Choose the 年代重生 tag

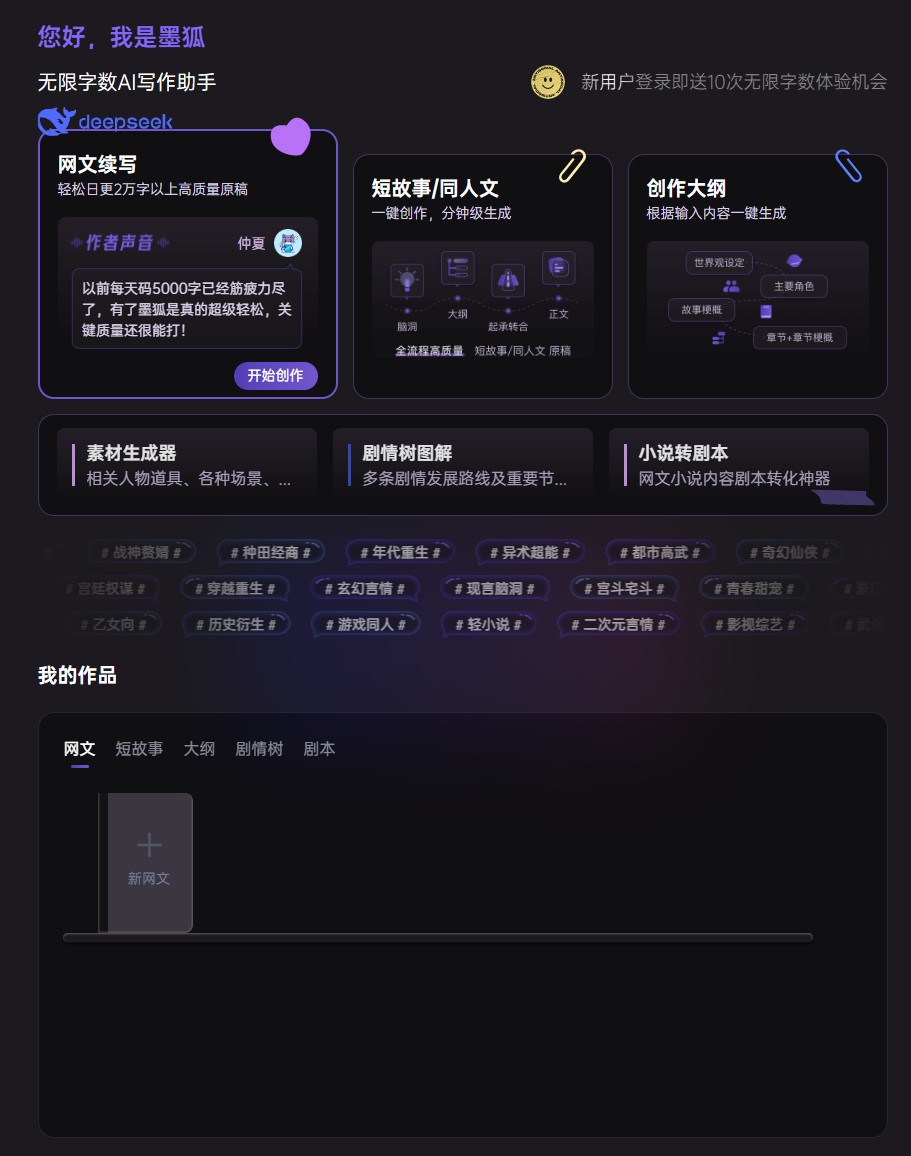(x=400, y=552)
